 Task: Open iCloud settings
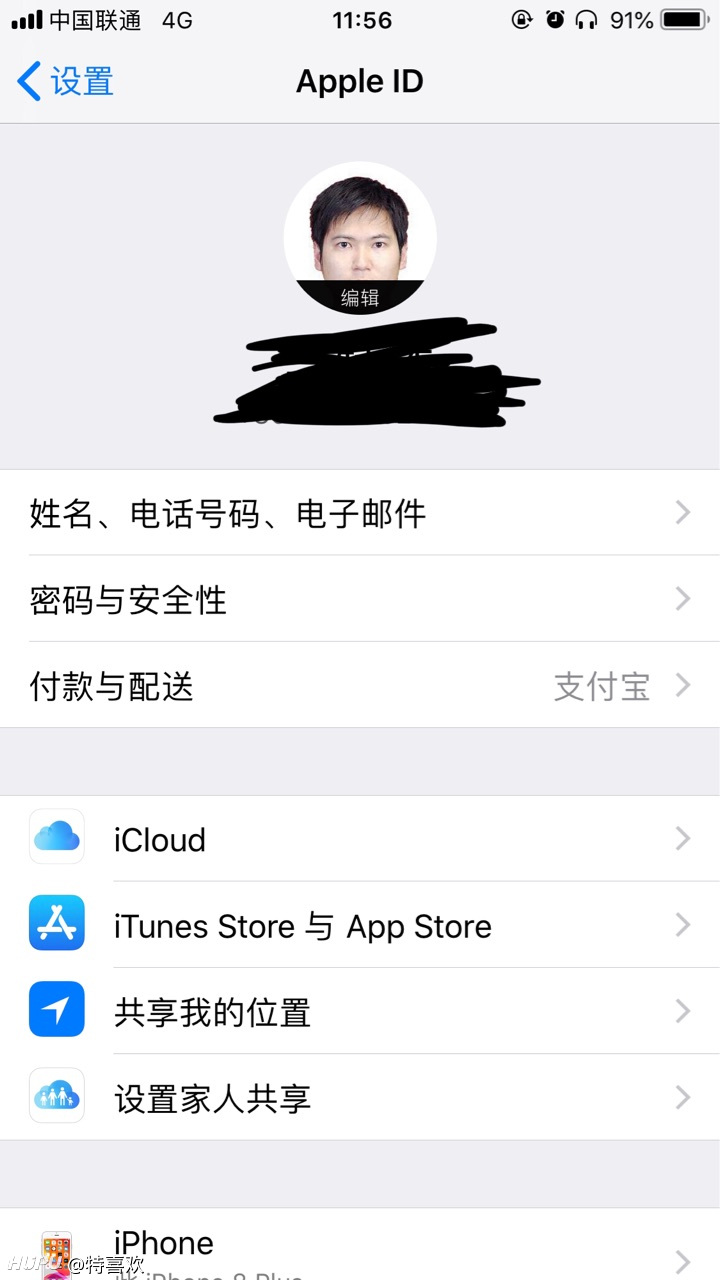point(360,838)
